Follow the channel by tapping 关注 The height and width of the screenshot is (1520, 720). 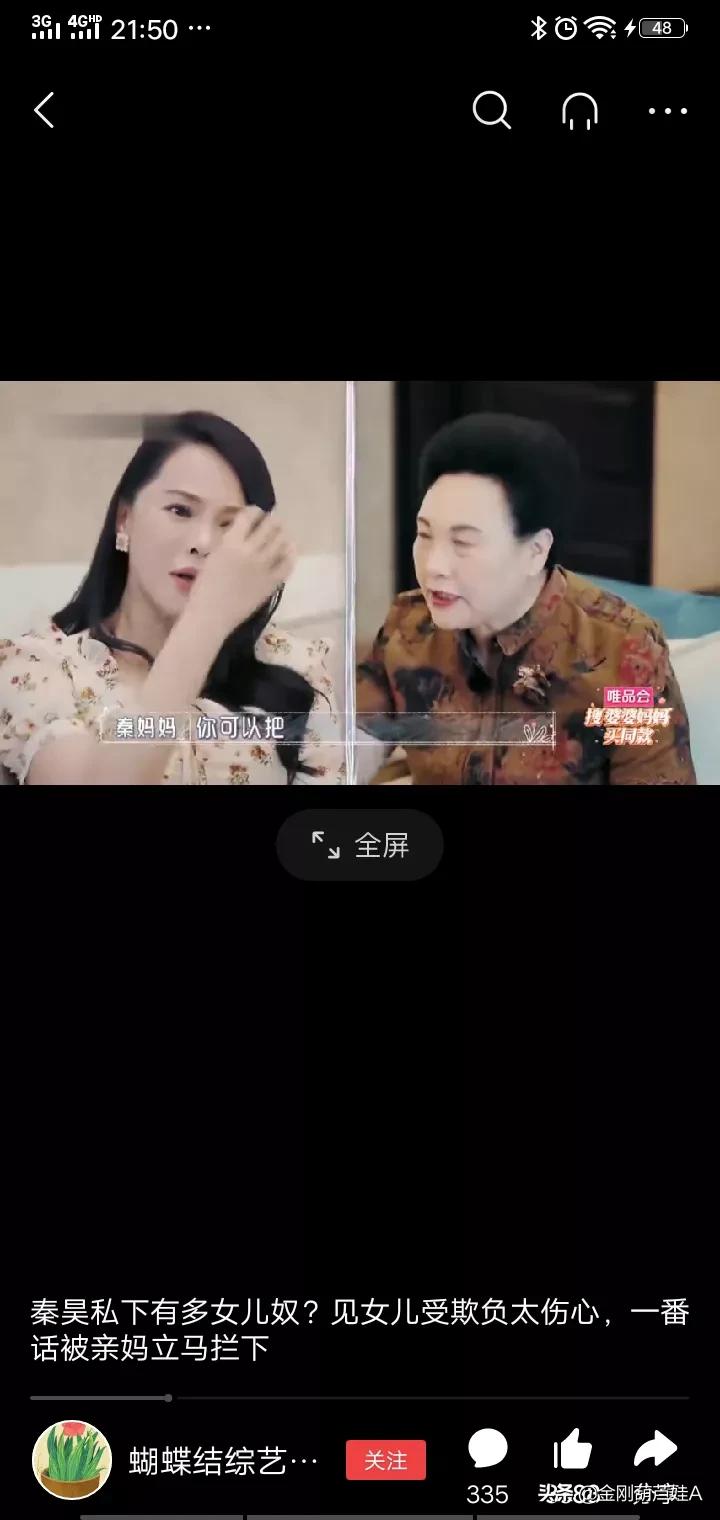(386, 1461)
